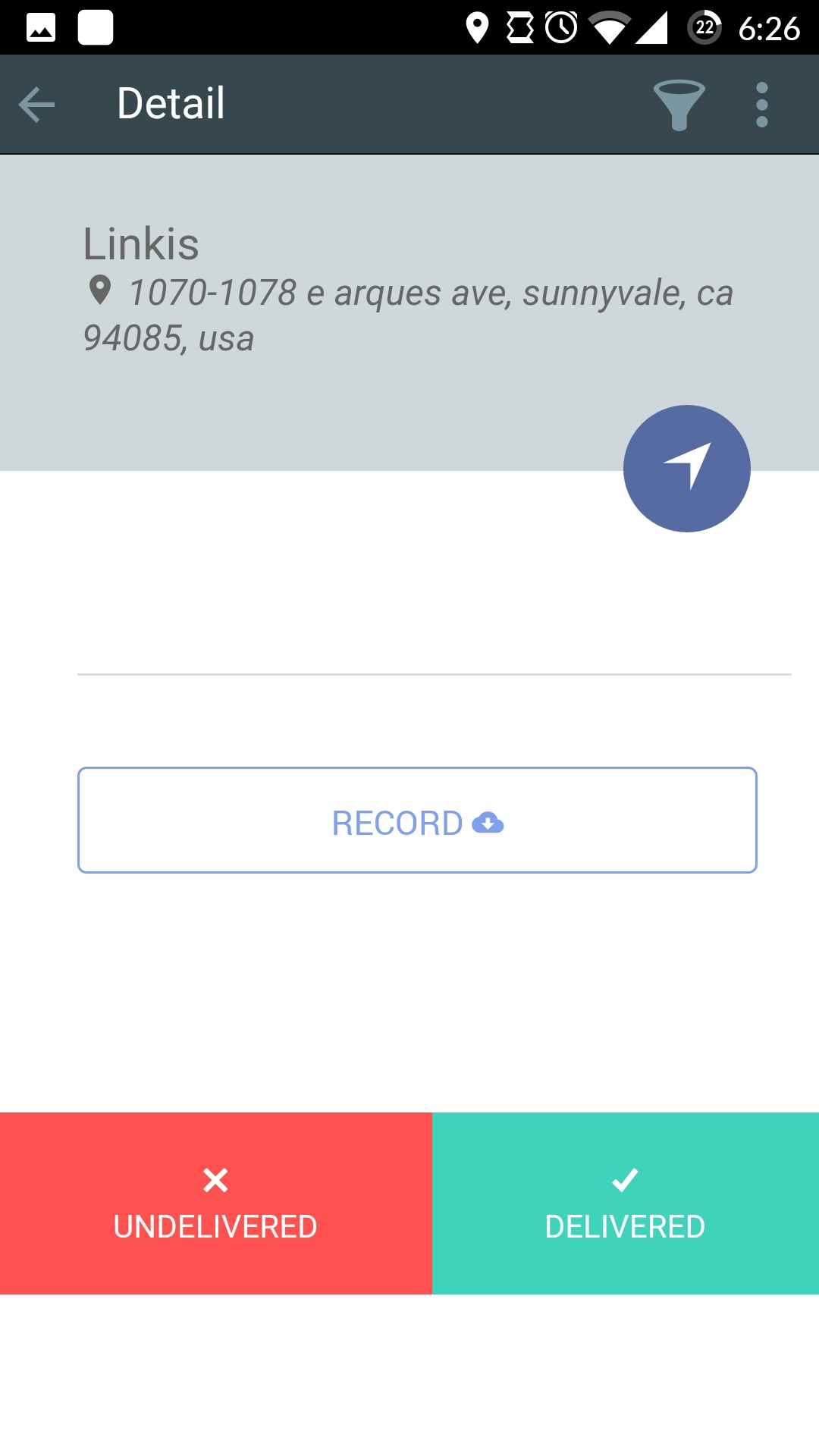Start navigation to Linkis address
Viewport: 819px width, 1456px height.
coord(686,468)
